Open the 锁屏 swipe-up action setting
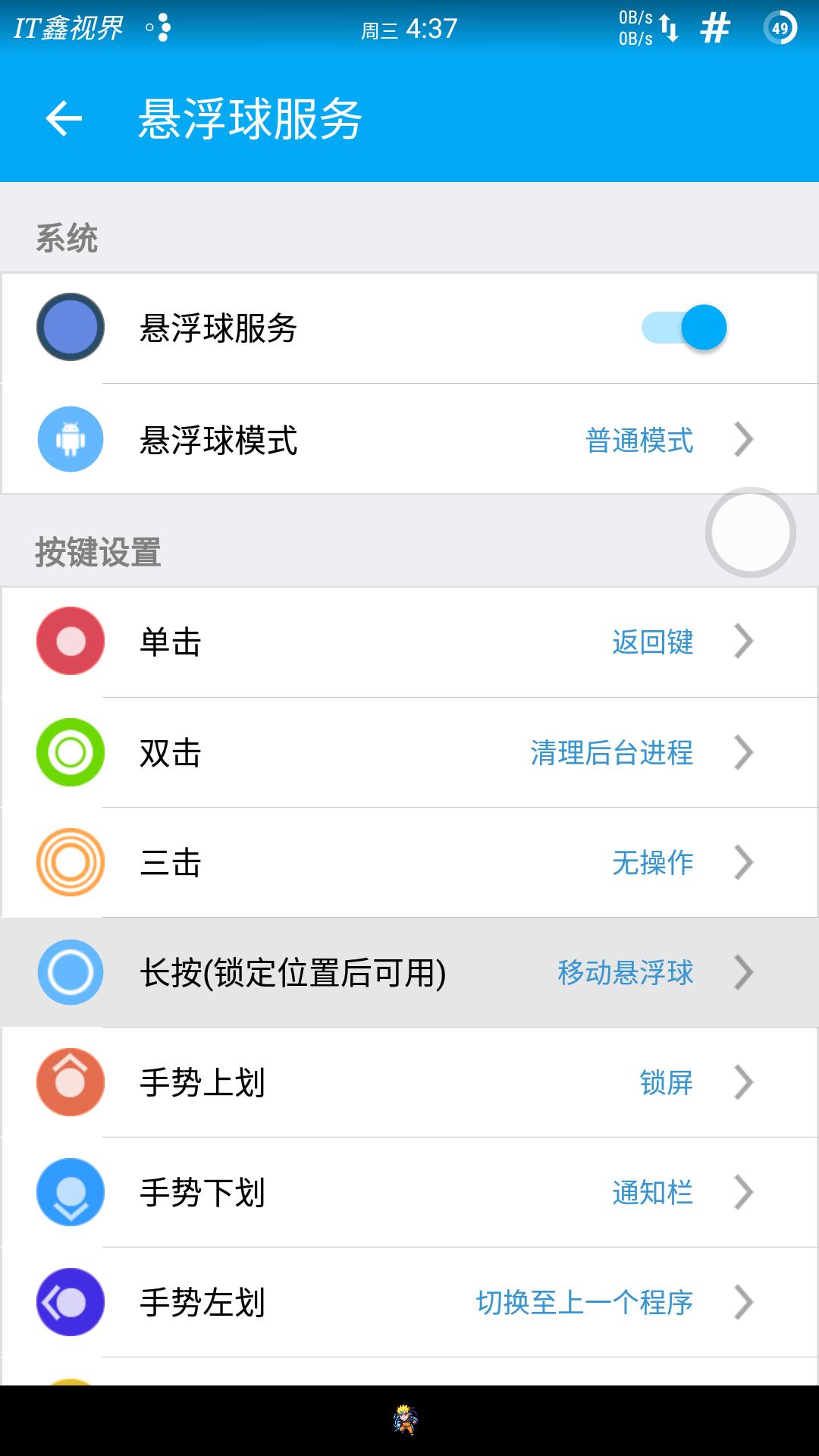Viewport: 819px width, 1456px height. point(665,1083)
